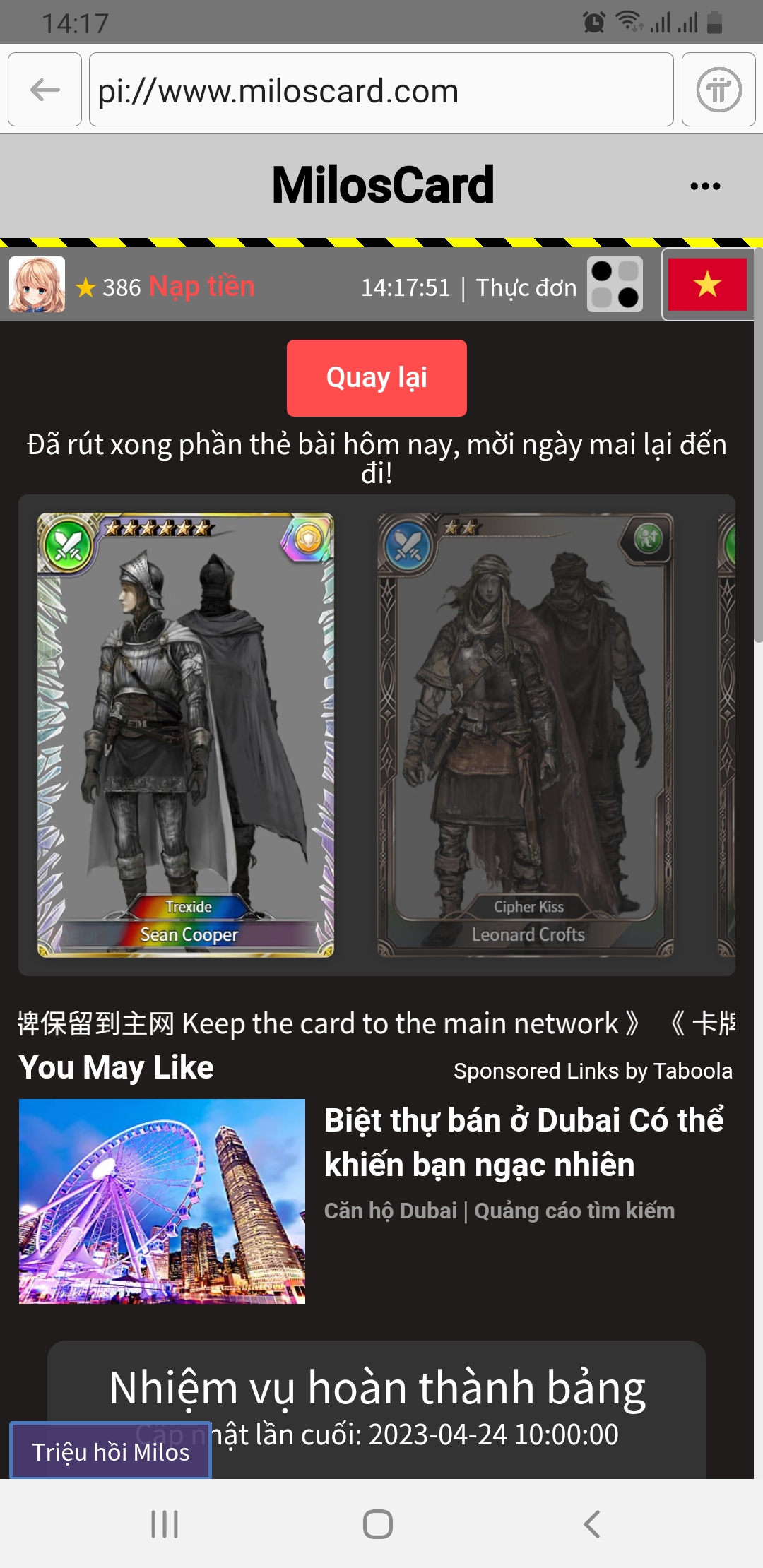Open the Pi wallet icon

coord(718,90)
